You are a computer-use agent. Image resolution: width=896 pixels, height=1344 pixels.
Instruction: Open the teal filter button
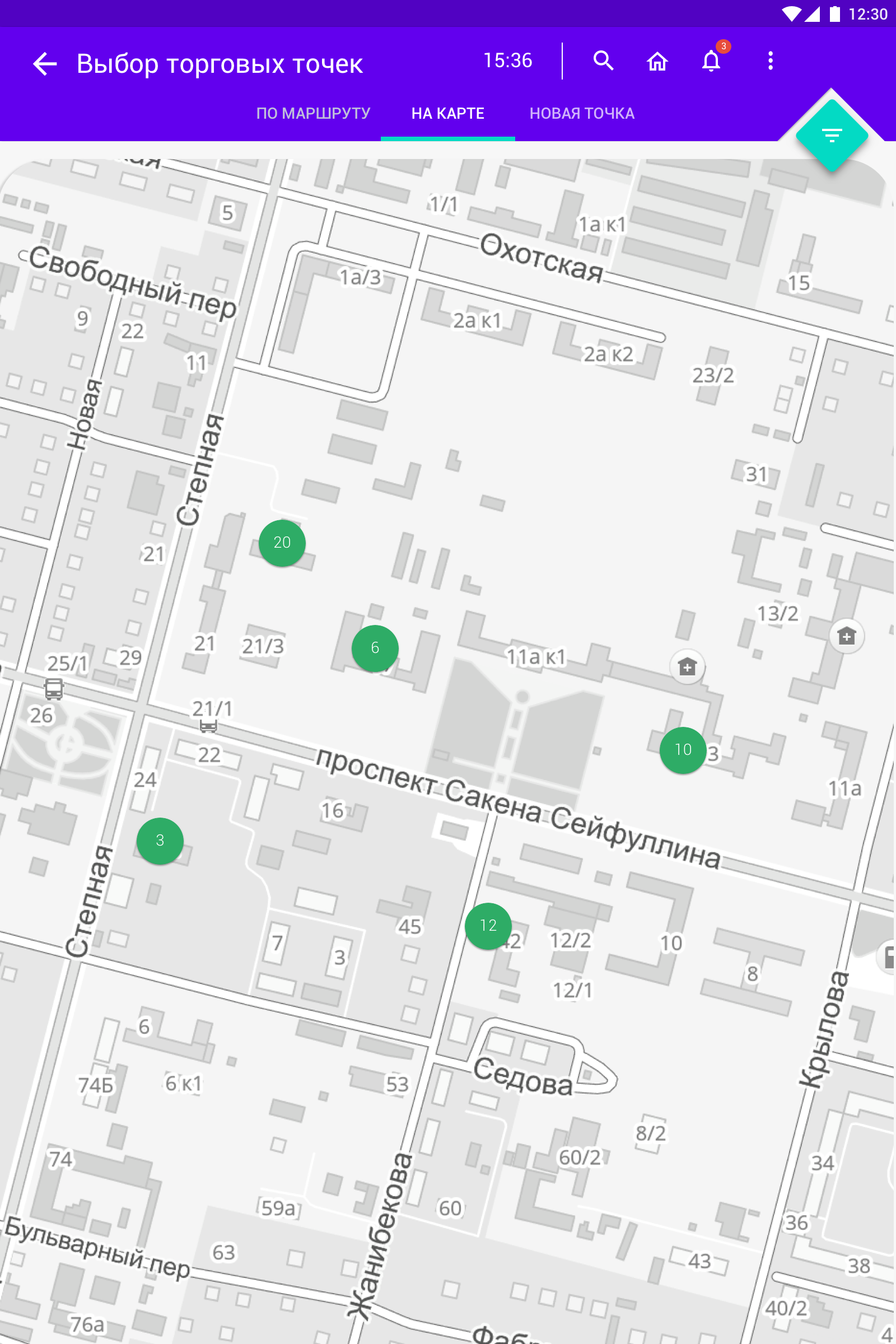click(832, 136)
